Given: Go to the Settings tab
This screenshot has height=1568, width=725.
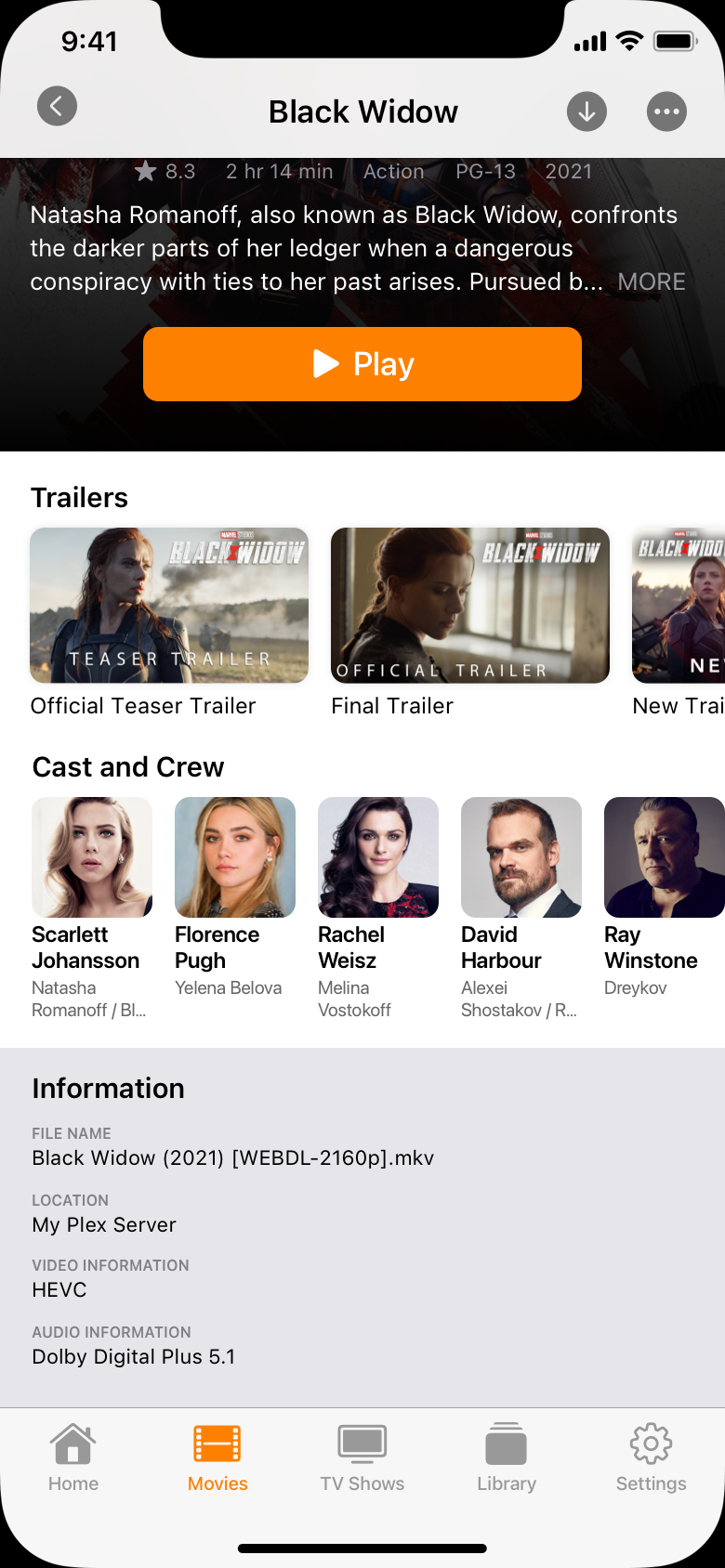Looking at the screenshot, I should click(651, 1457).
